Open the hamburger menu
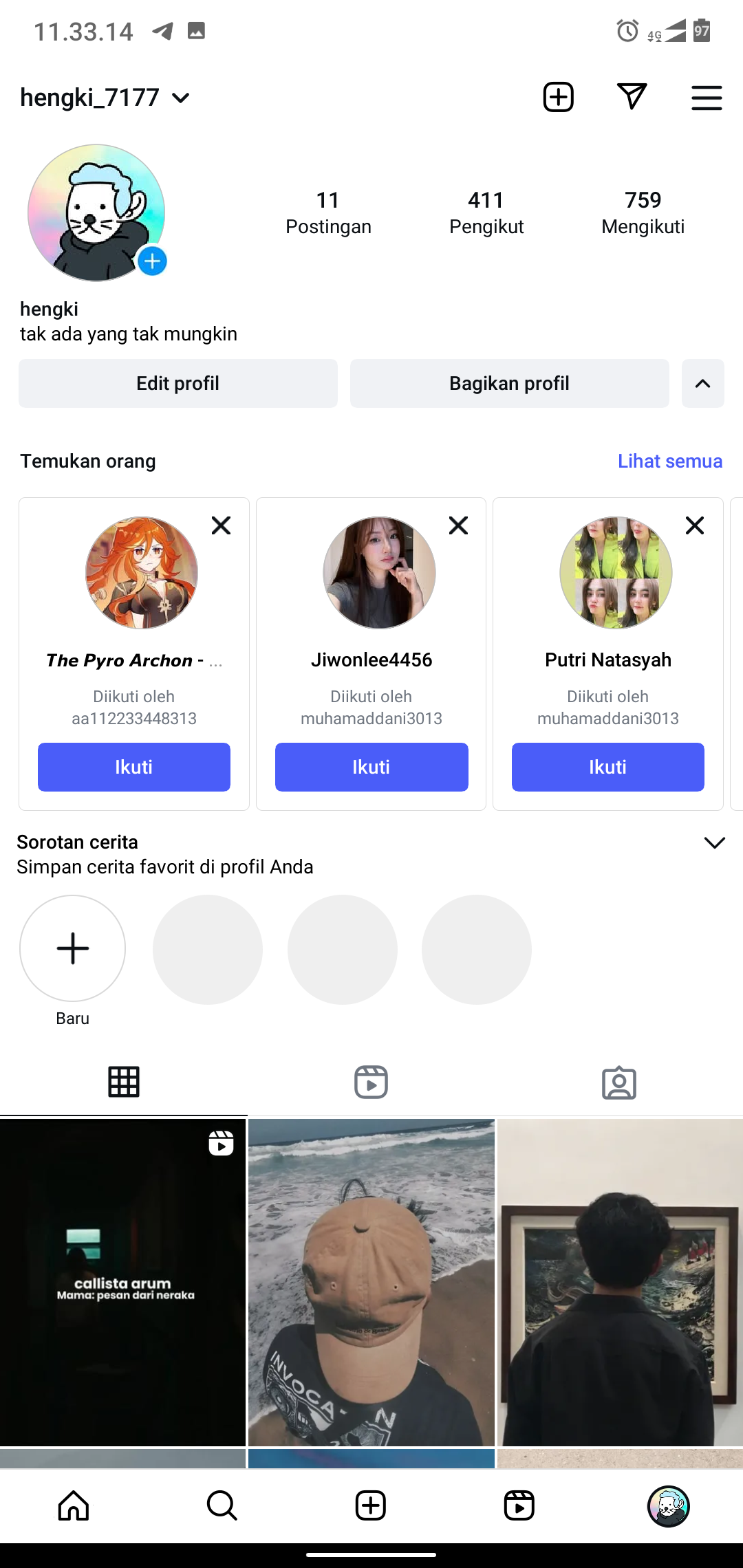The image size is (743, 1568). [707, 98]
